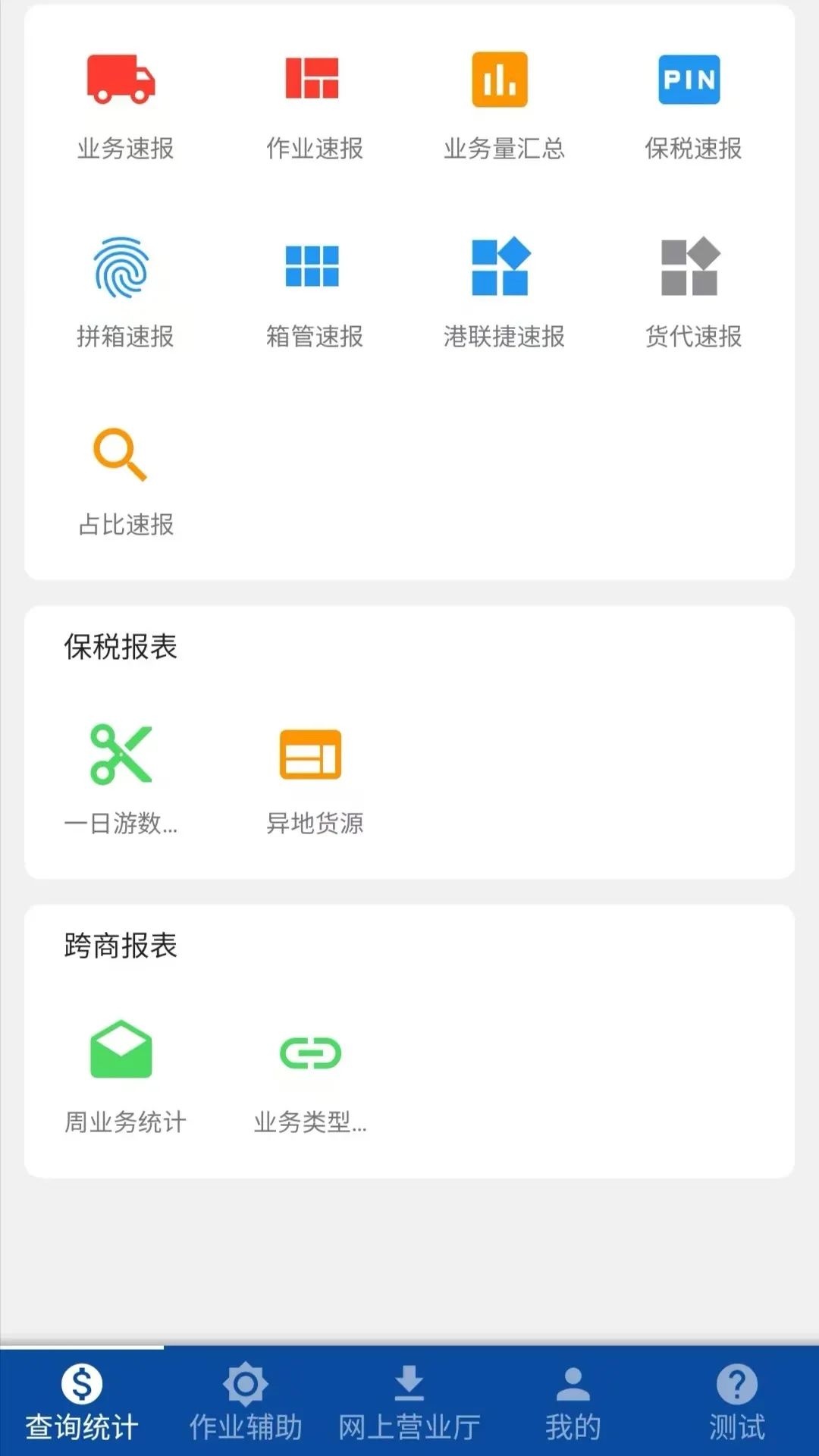Viewport: 819px width, 1456px height.
Task: Open the 作业速报 report
Action: pyautogui.click(x=314, y=108)
